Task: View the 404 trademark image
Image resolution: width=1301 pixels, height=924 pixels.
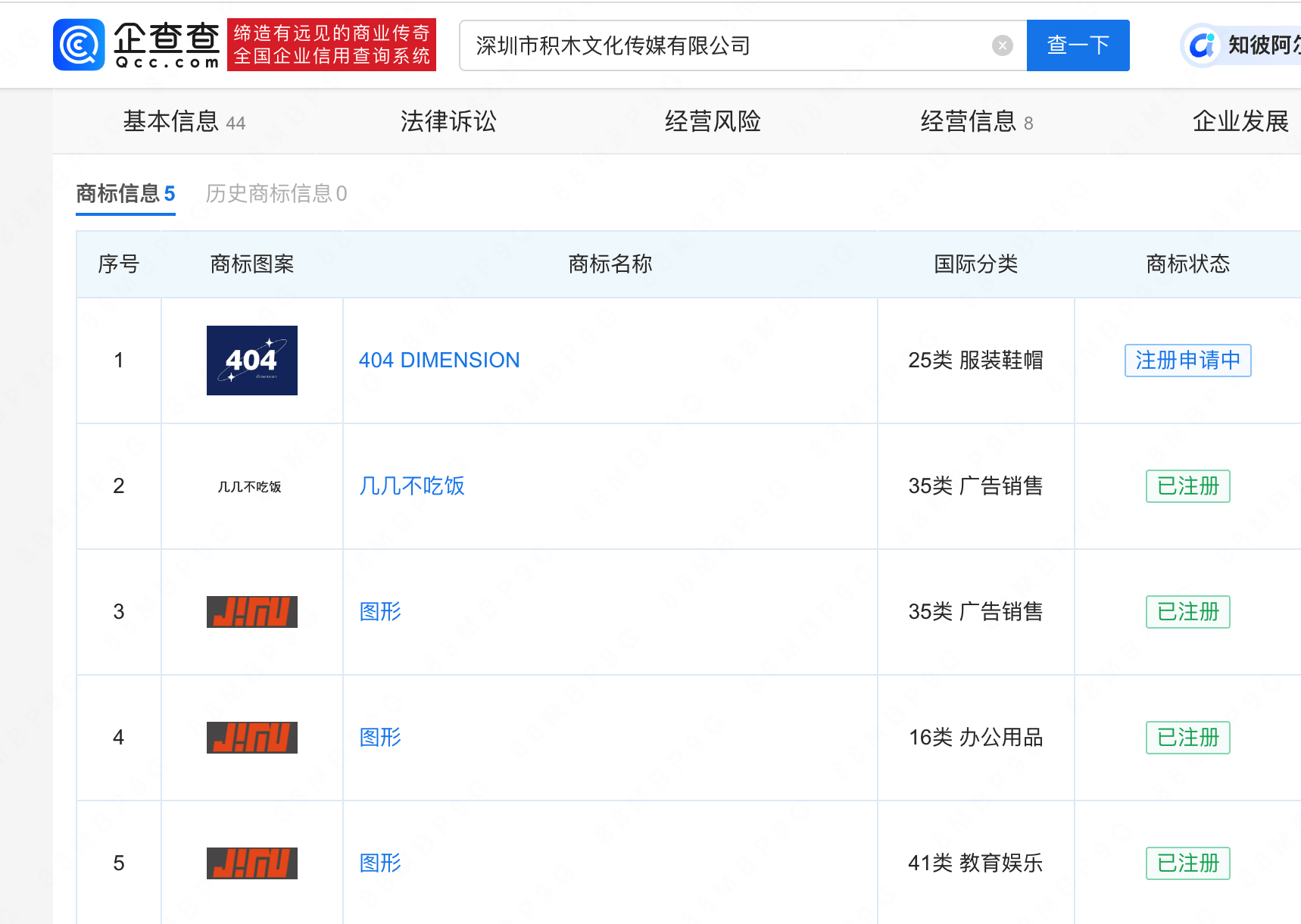Action: [x=252, y=361]
